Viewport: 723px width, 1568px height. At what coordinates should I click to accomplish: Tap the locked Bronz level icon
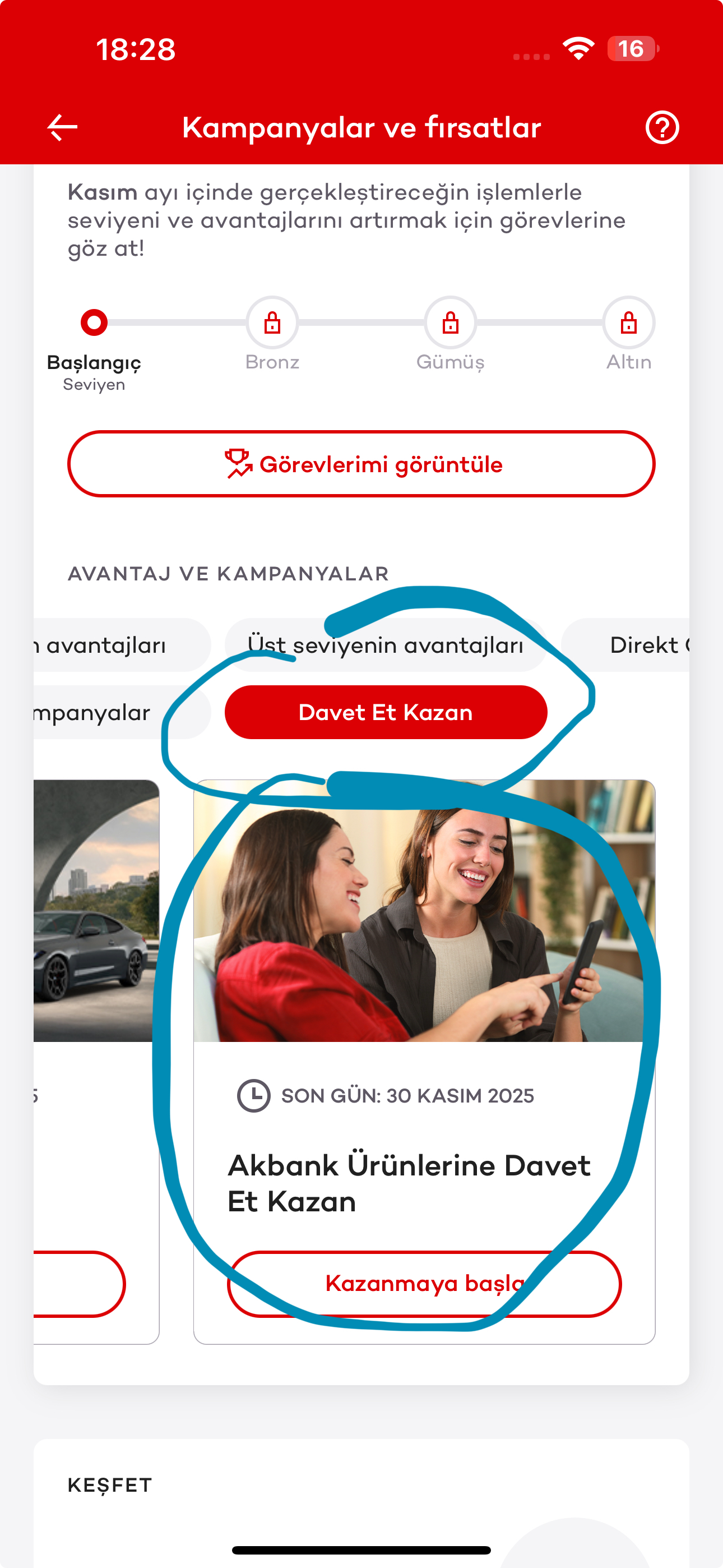[x=272, y=322]
